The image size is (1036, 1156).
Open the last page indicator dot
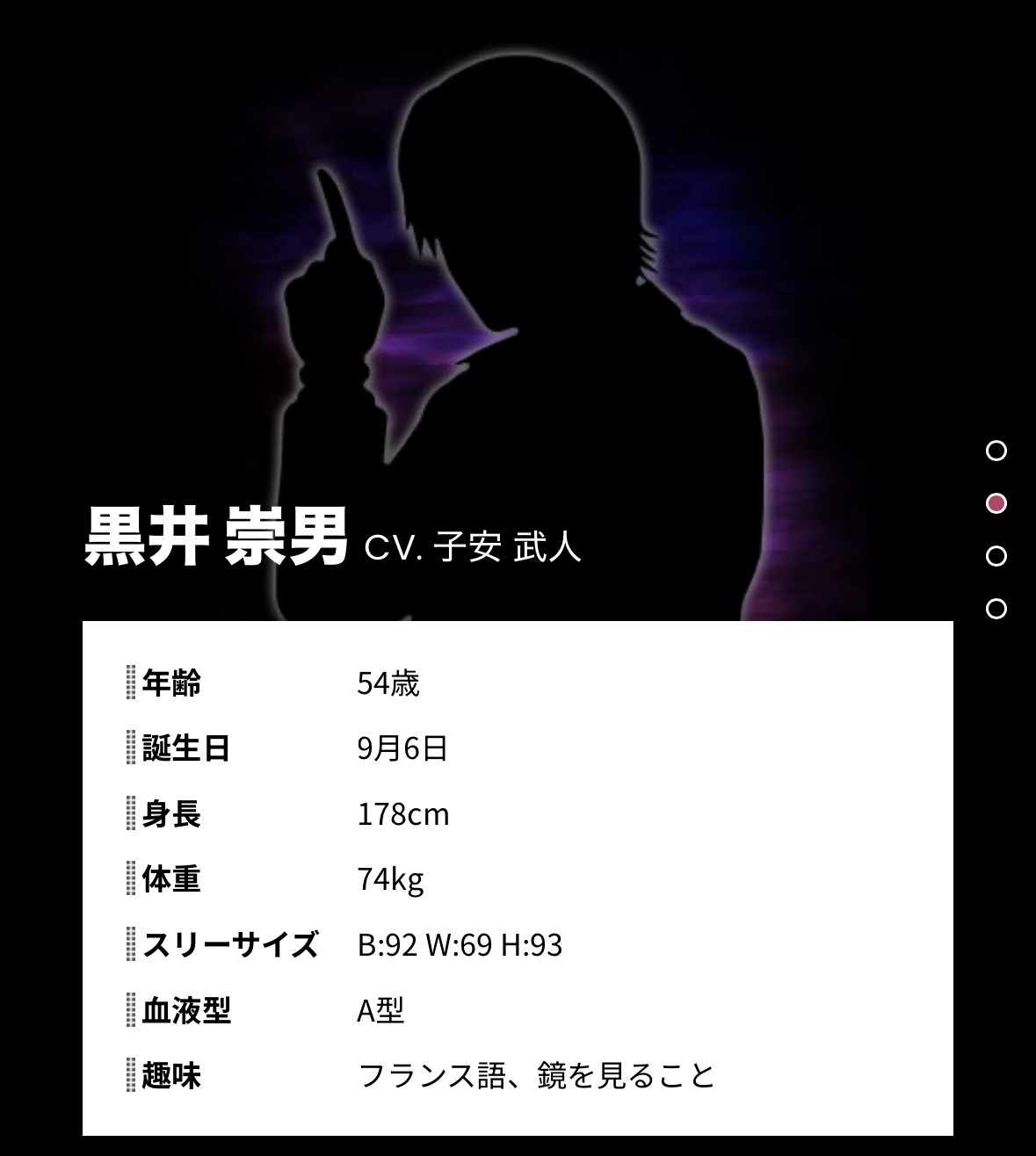(996, 609)
